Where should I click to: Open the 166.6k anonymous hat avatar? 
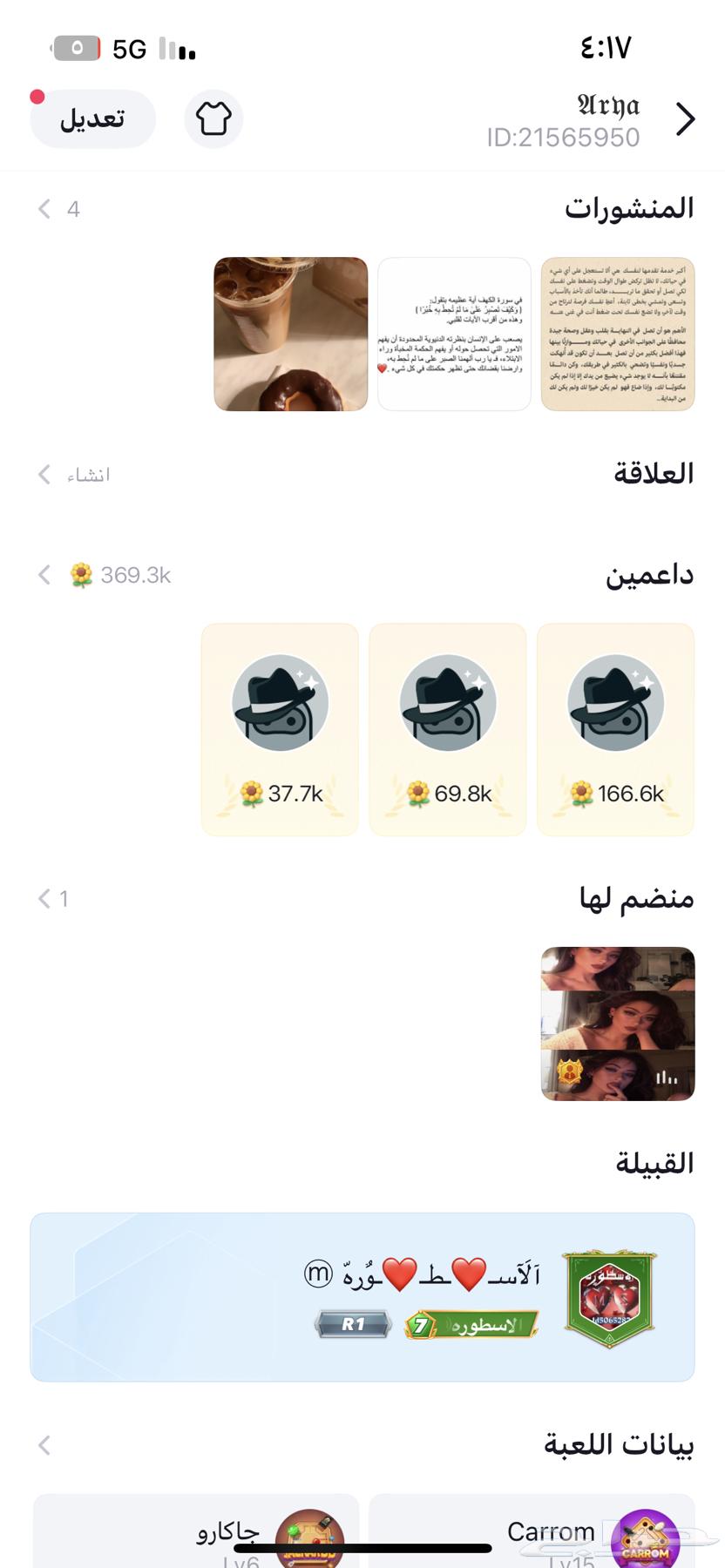coord(614,701)
